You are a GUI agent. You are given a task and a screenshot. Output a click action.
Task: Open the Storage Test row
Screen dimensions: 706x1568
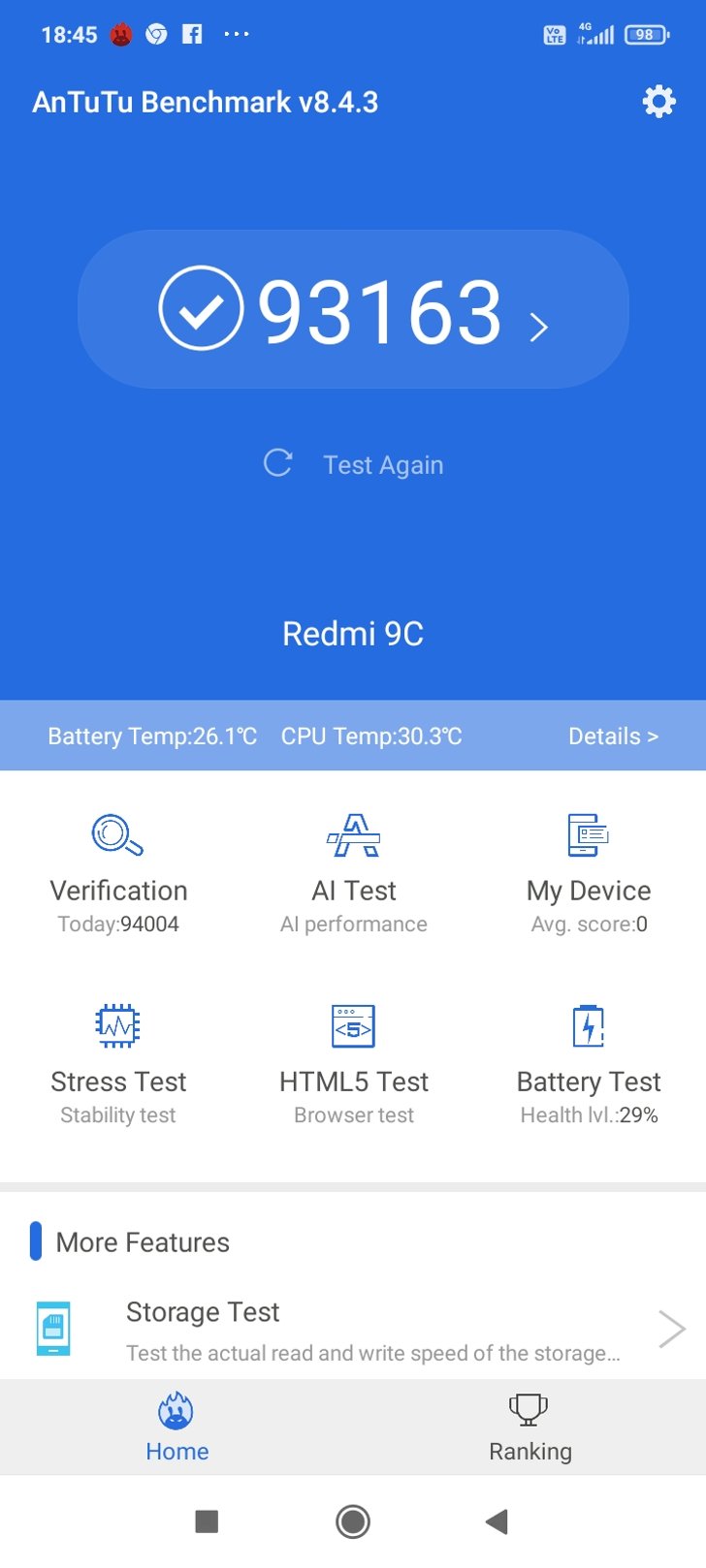[x=353, y=1331]
